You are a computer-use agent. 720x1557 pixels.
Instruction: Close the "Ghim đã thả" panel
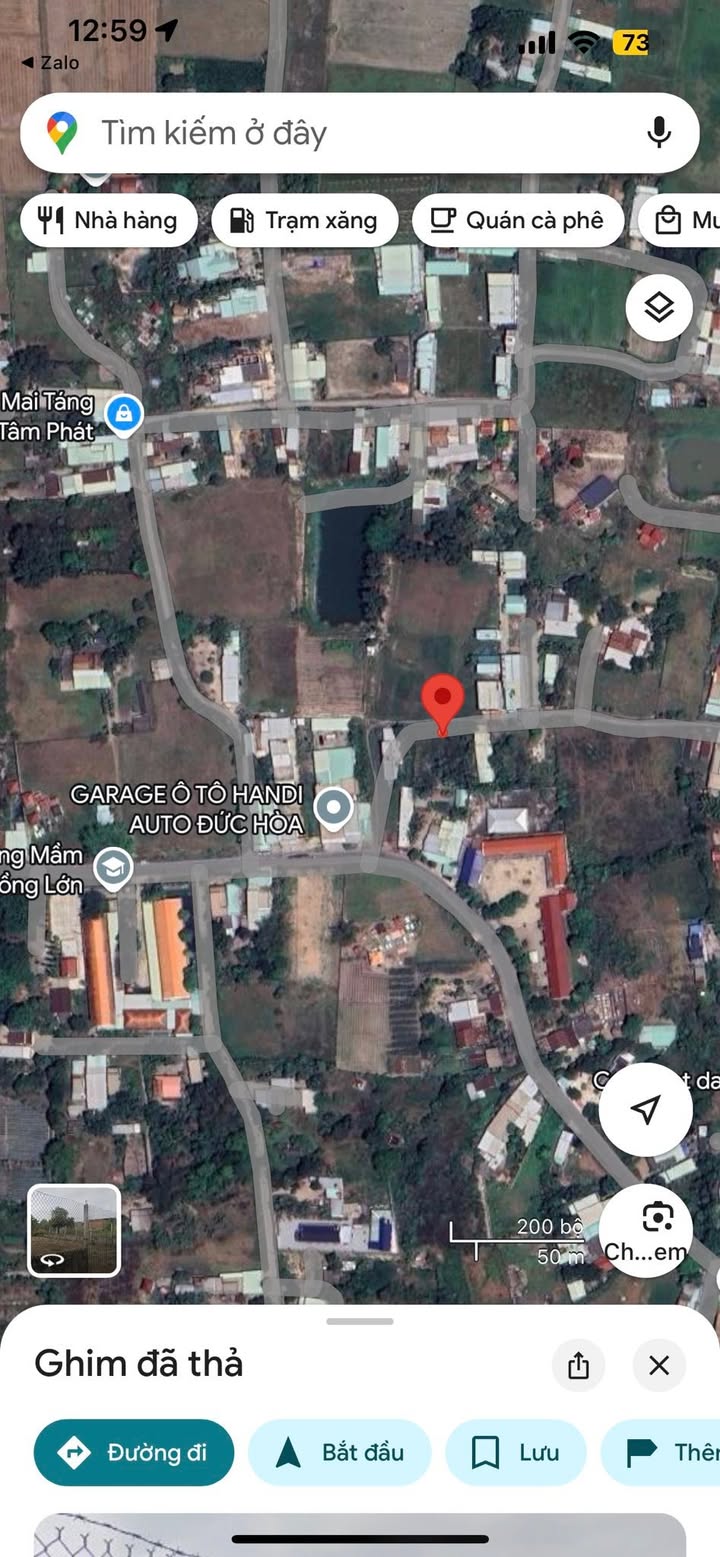coord(659,1365)
